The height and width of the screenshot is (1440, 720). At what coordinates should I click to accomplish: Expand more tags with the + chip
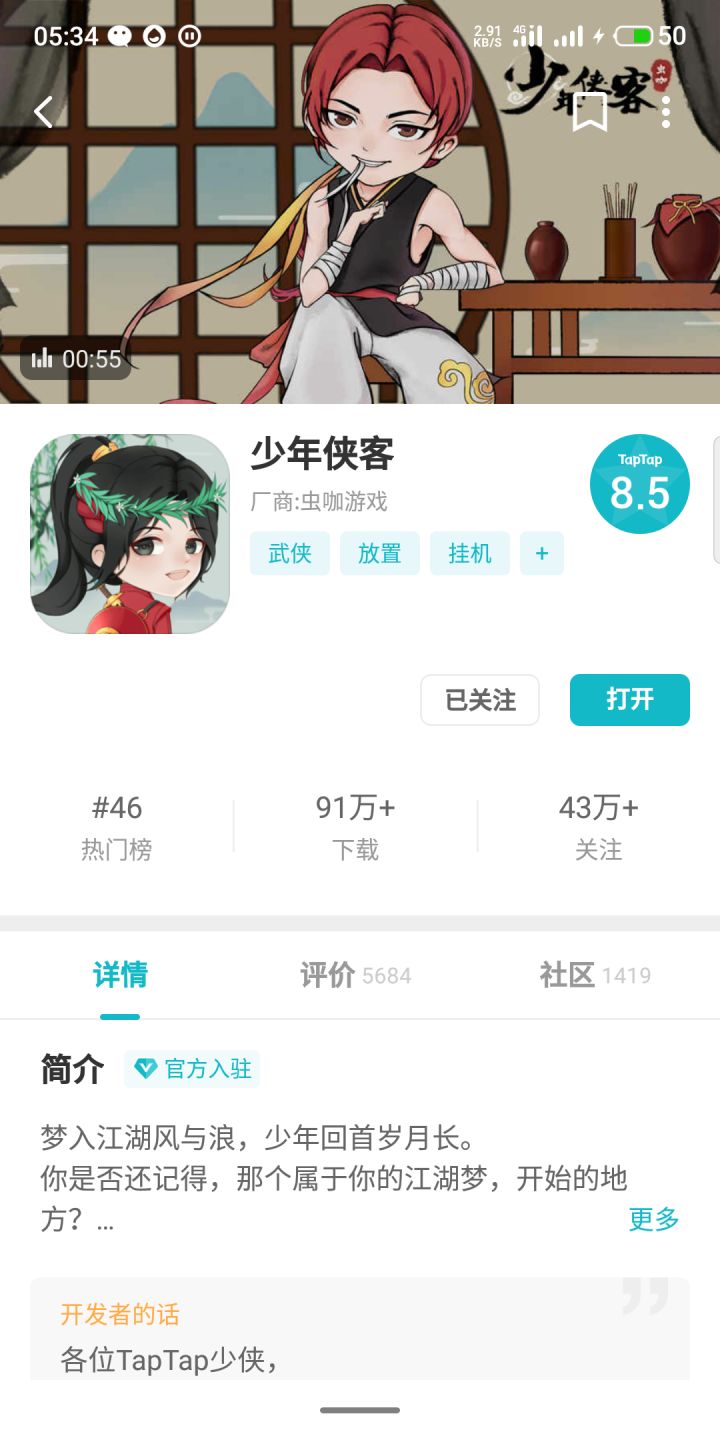pyautogui.click(x=541, y=553)
